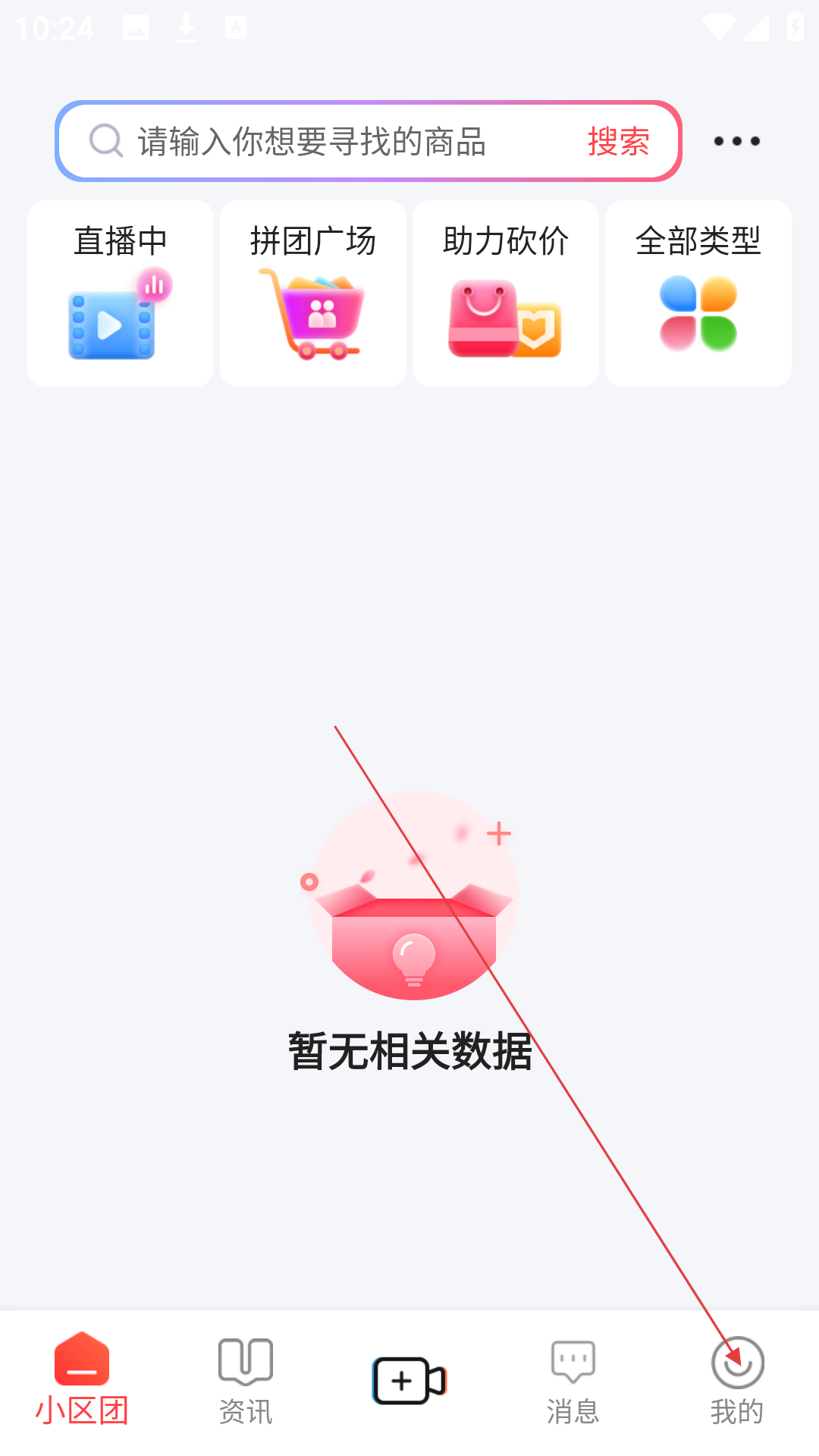Switch to the 资讯 news tab
The image size is (819, 1456).
(x=245, y=1380)
